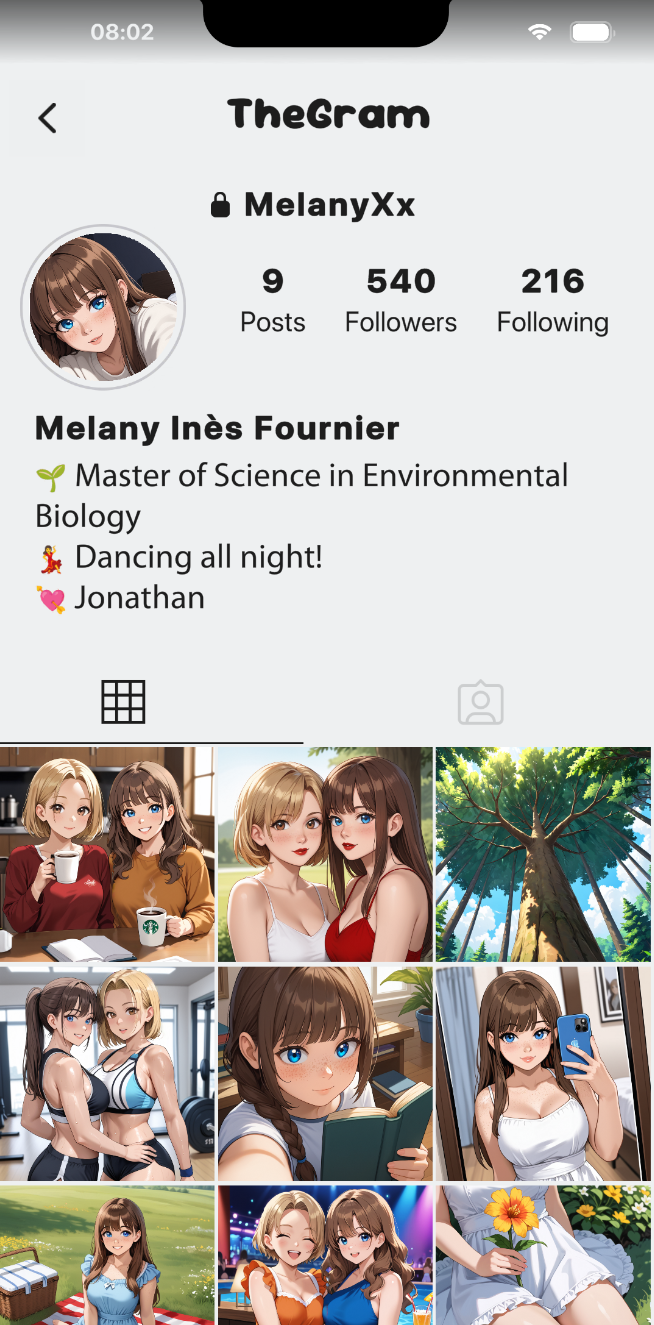
Task: Open the tall tree photo post
Action: (543, 854)
